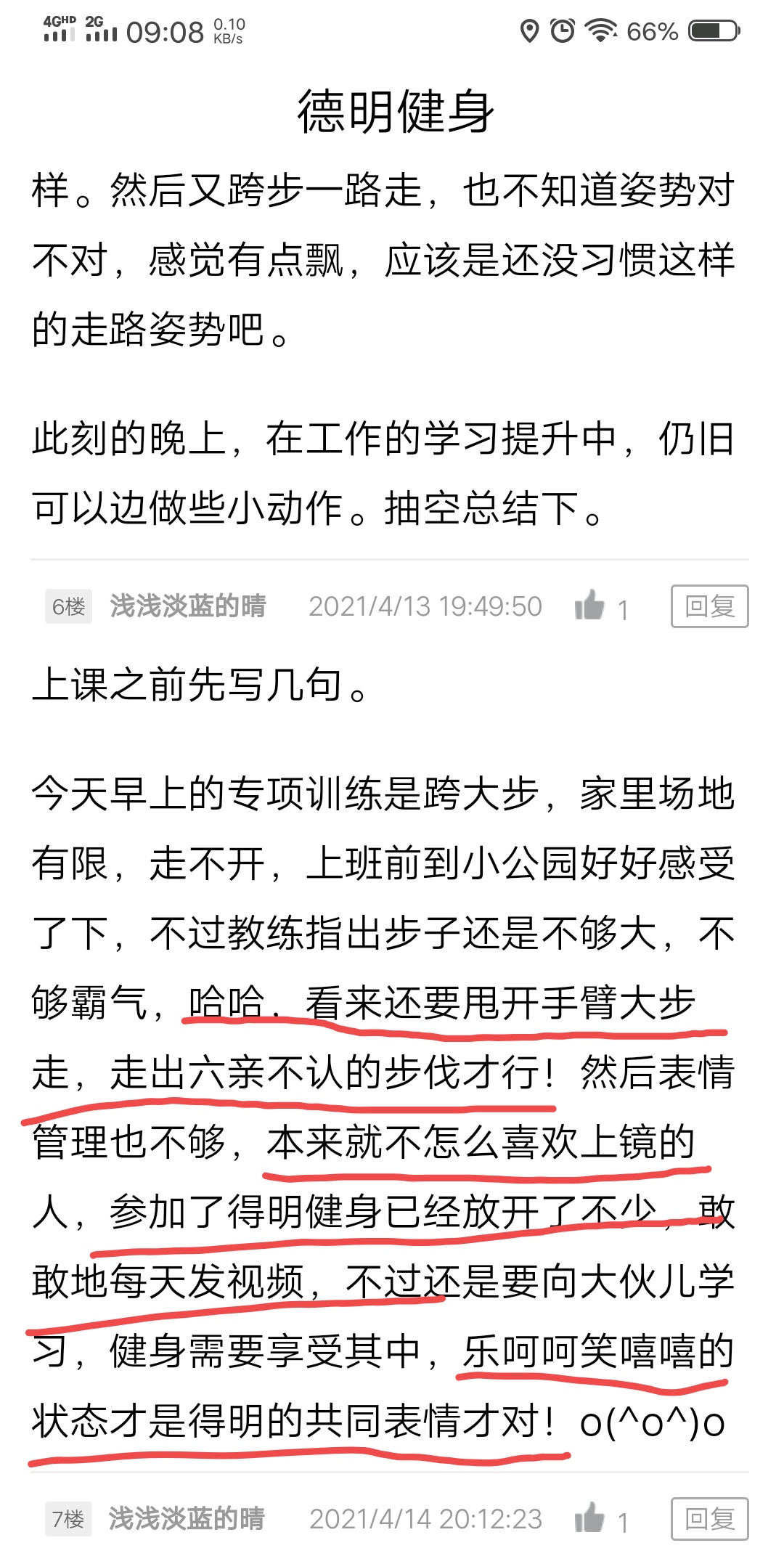Like the 7楼 post

point(589,1518)
